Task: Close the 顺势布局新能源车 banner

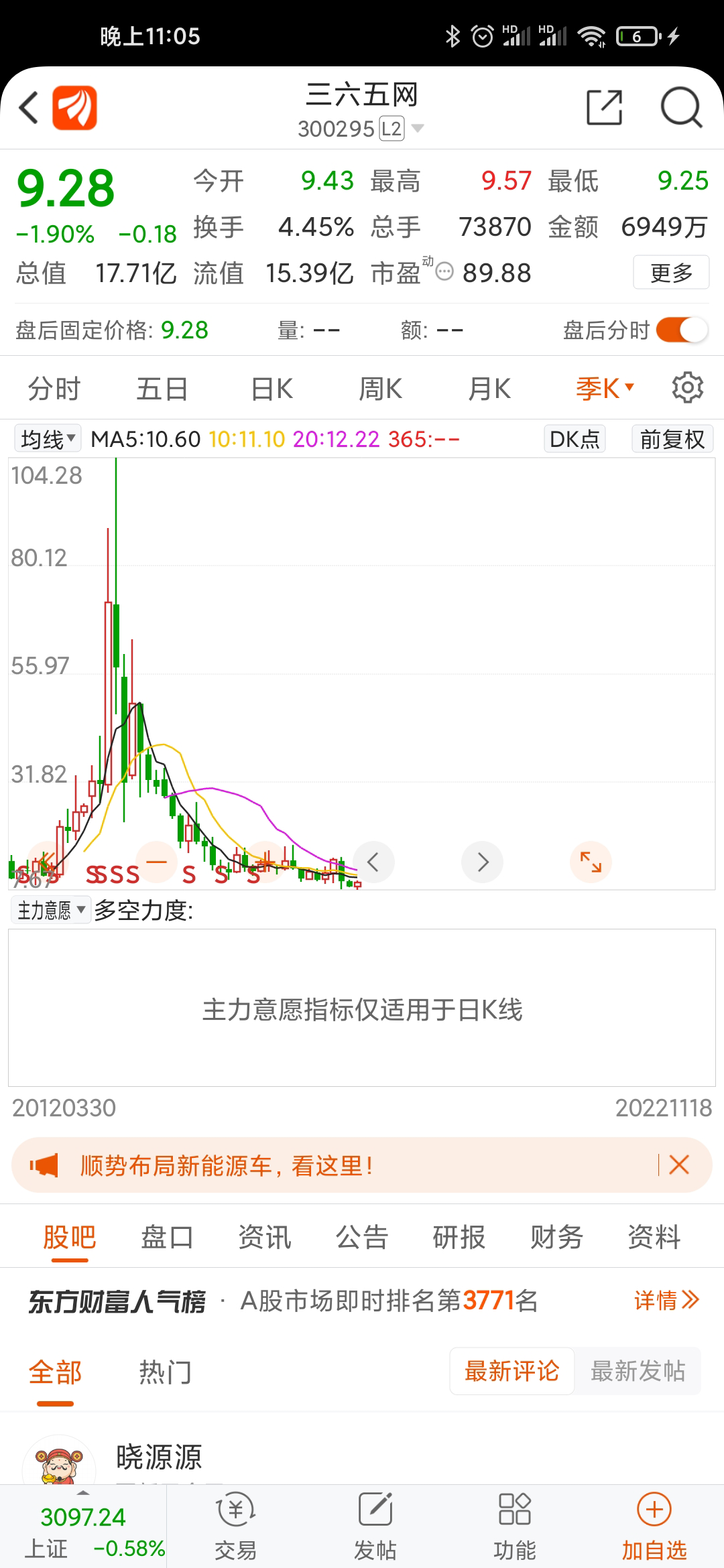Action: coord(679,1165)
